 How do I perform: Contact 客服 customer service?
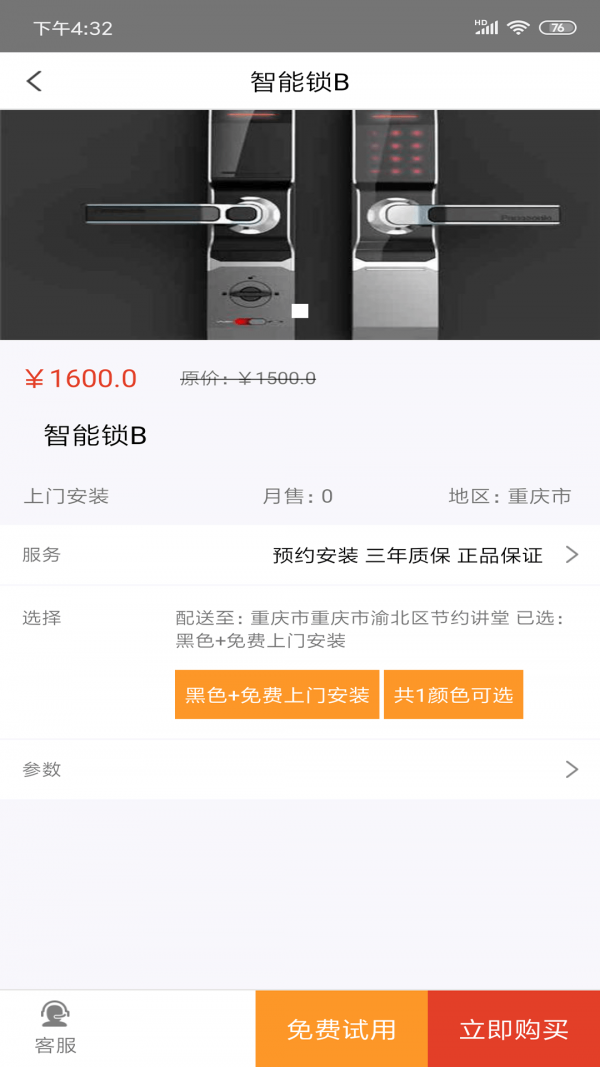point(55,1028)
